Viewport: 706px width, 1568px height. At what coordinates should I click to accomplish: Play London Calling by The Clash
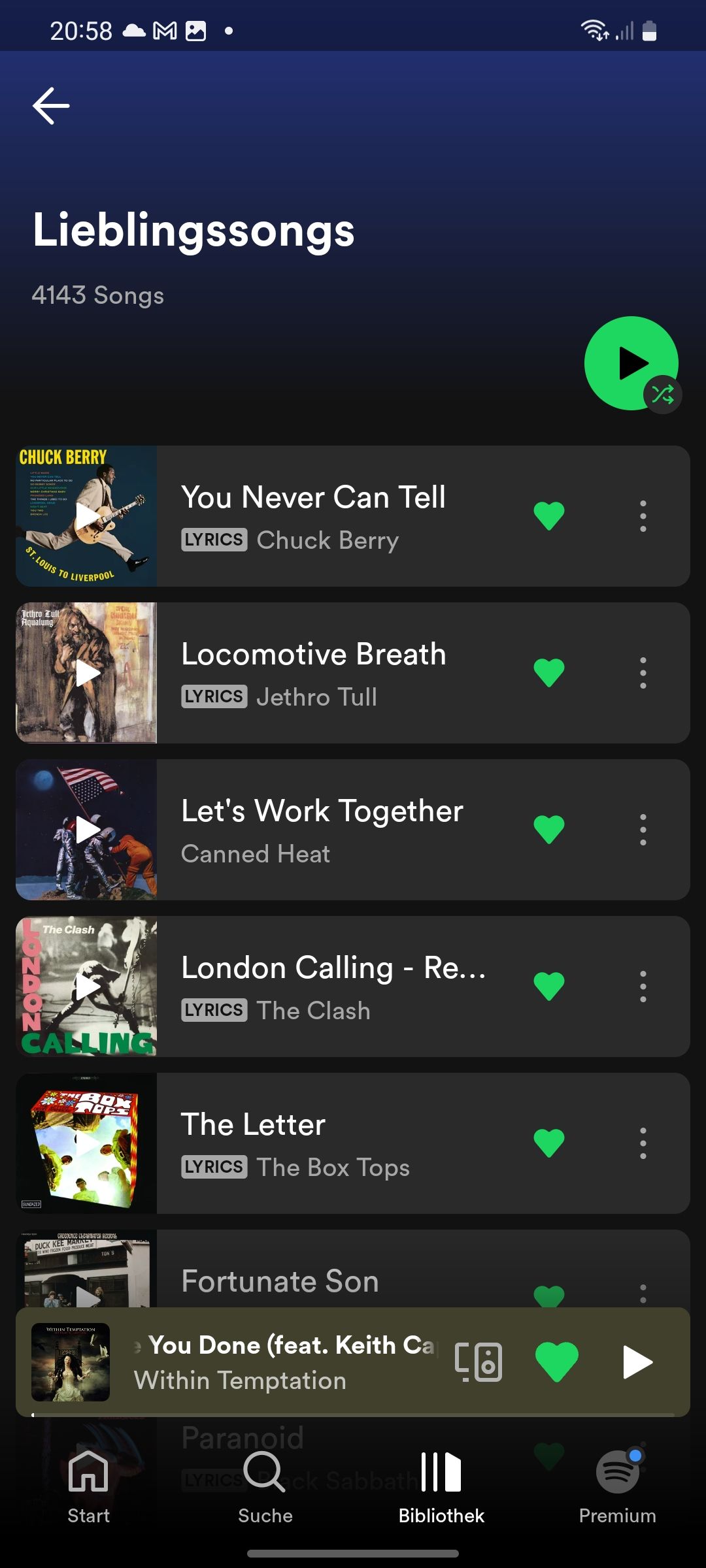click(87, 987)
